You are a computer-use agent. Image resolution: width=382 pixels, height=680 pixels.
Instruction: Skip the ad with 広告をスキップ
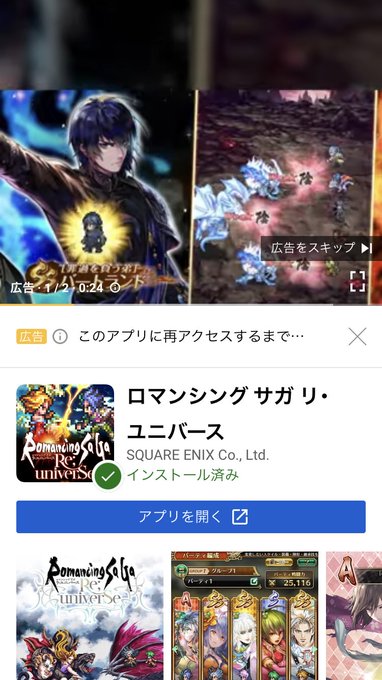321,248
